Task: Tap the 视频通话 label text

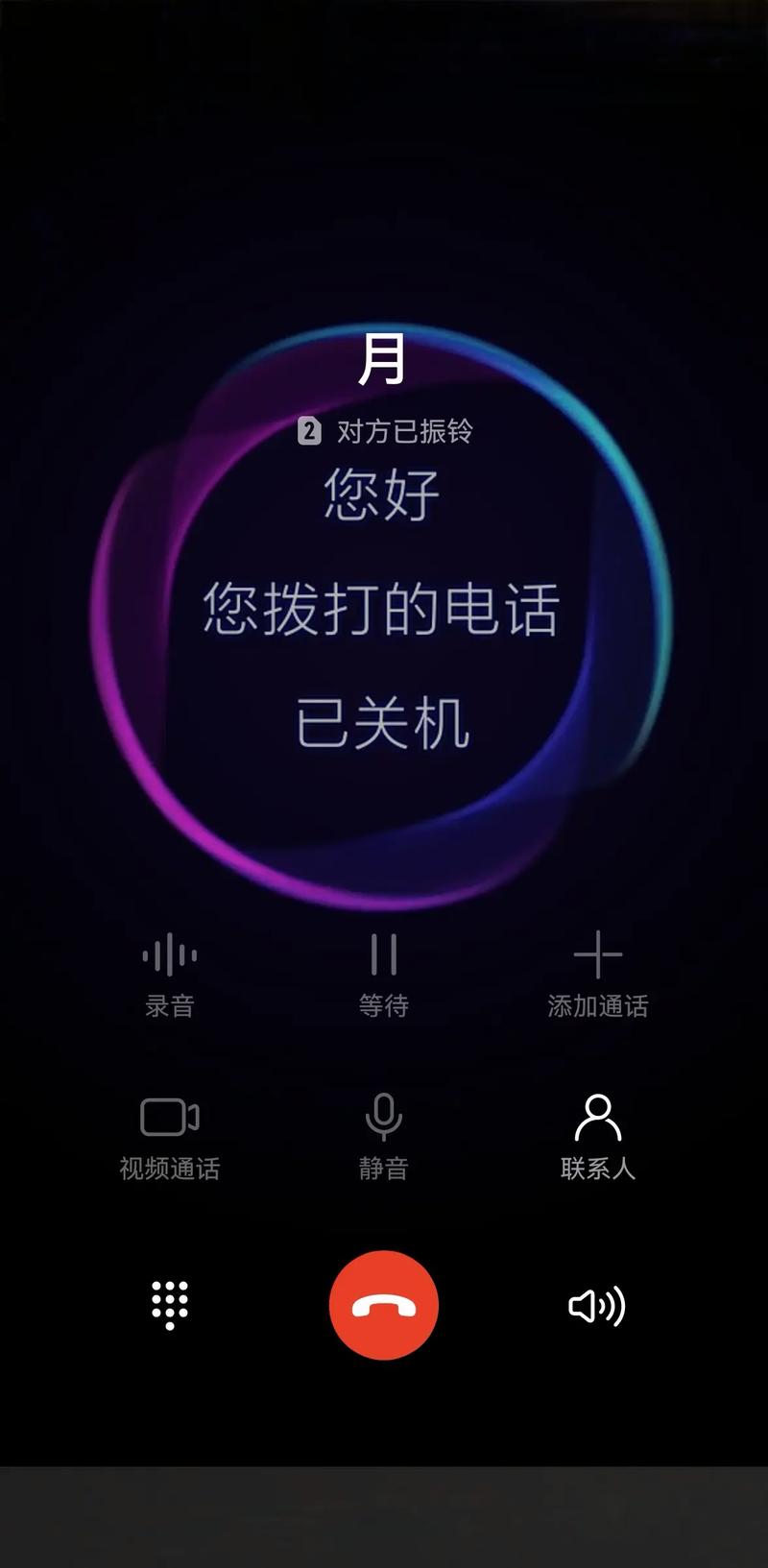Action: (169, 1168)
